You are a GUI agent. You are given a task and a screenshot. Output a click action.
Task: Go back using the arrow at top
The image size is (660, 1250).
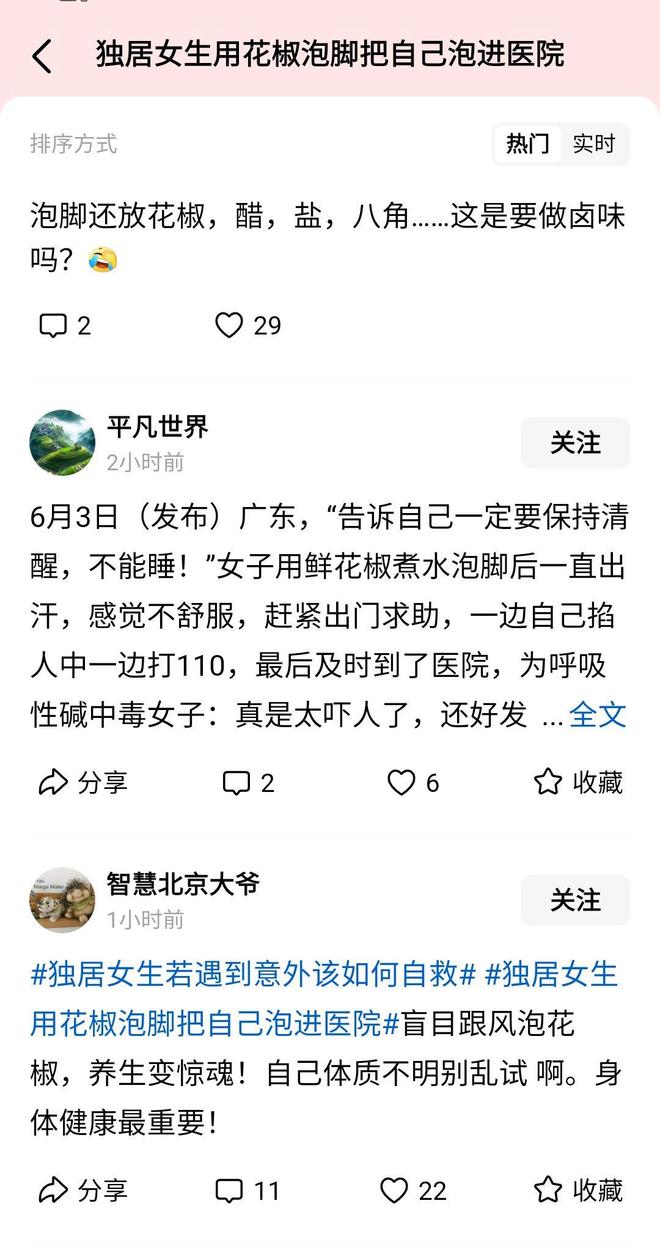(x=42, y=55)
